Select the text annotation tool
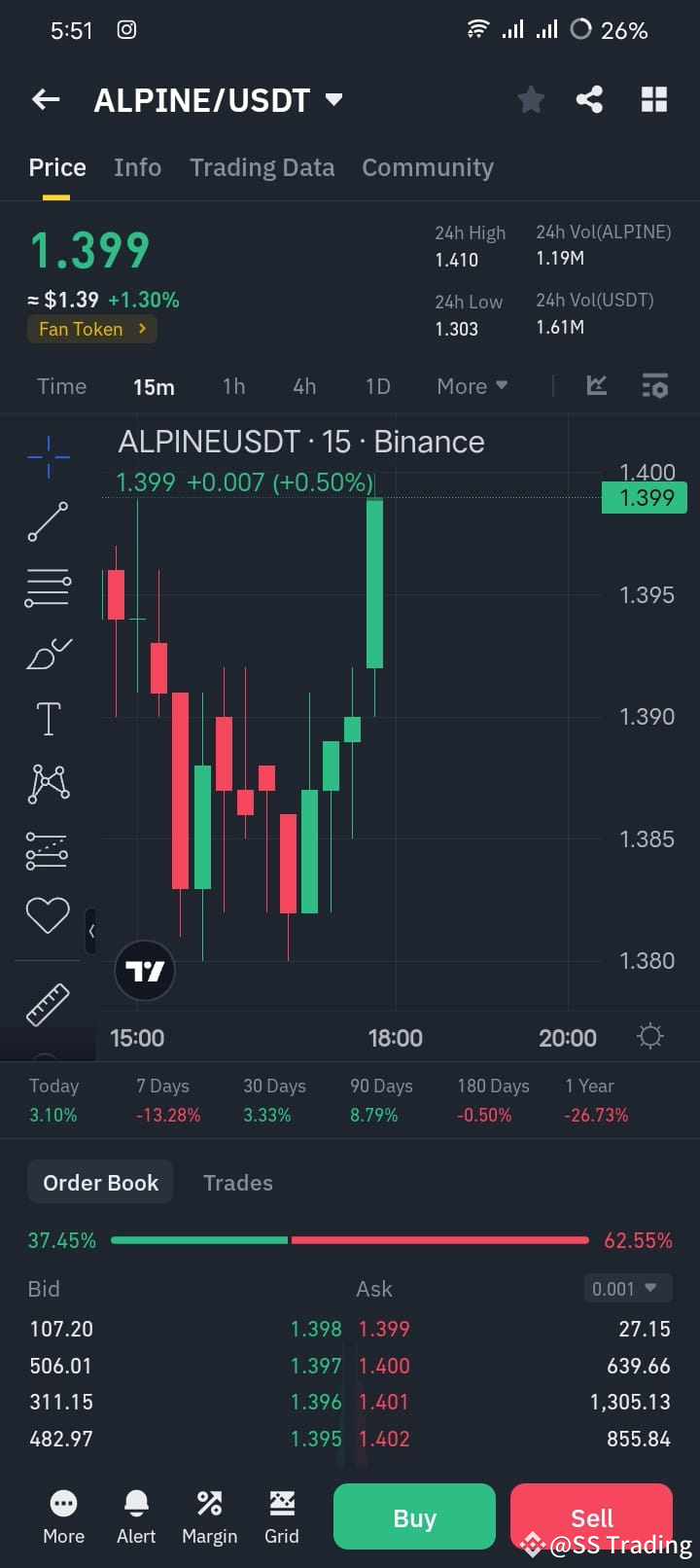The width and height of the screenshot is (700, 1568). (48, 718)
